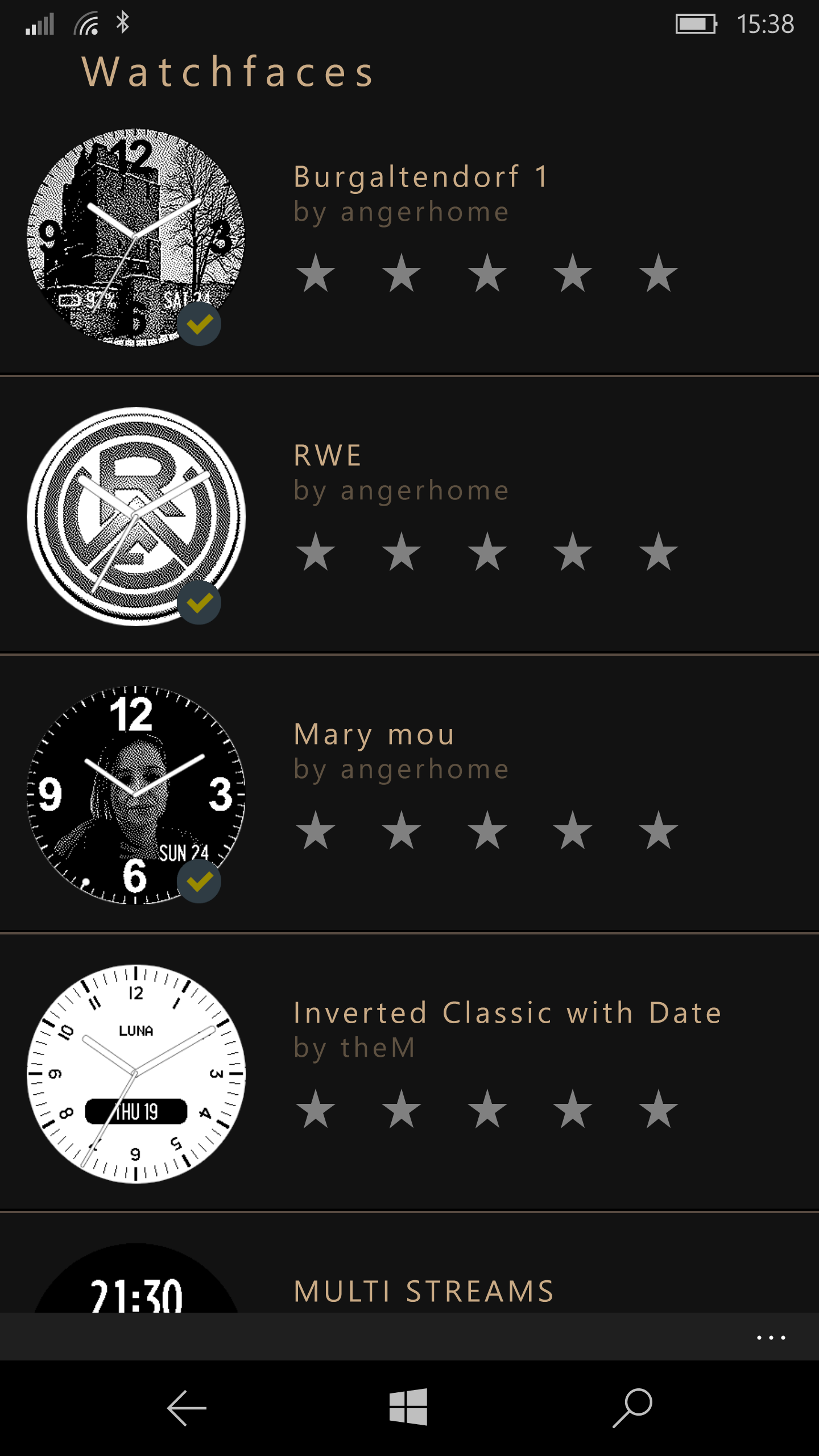Open the RWE watchface by angerhome

coord(409,515)
